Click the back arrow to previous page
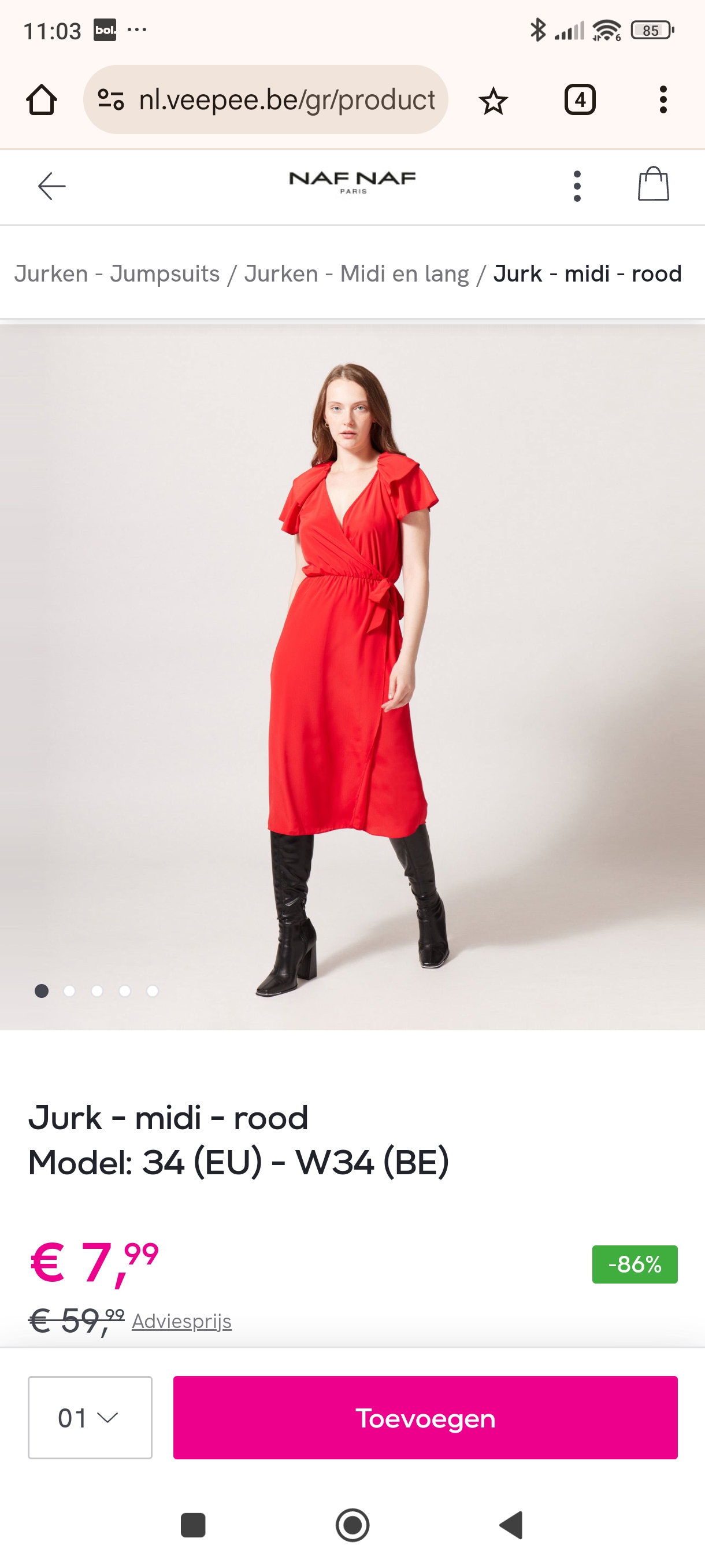The image size is (705, 1568). pos(51,186)
